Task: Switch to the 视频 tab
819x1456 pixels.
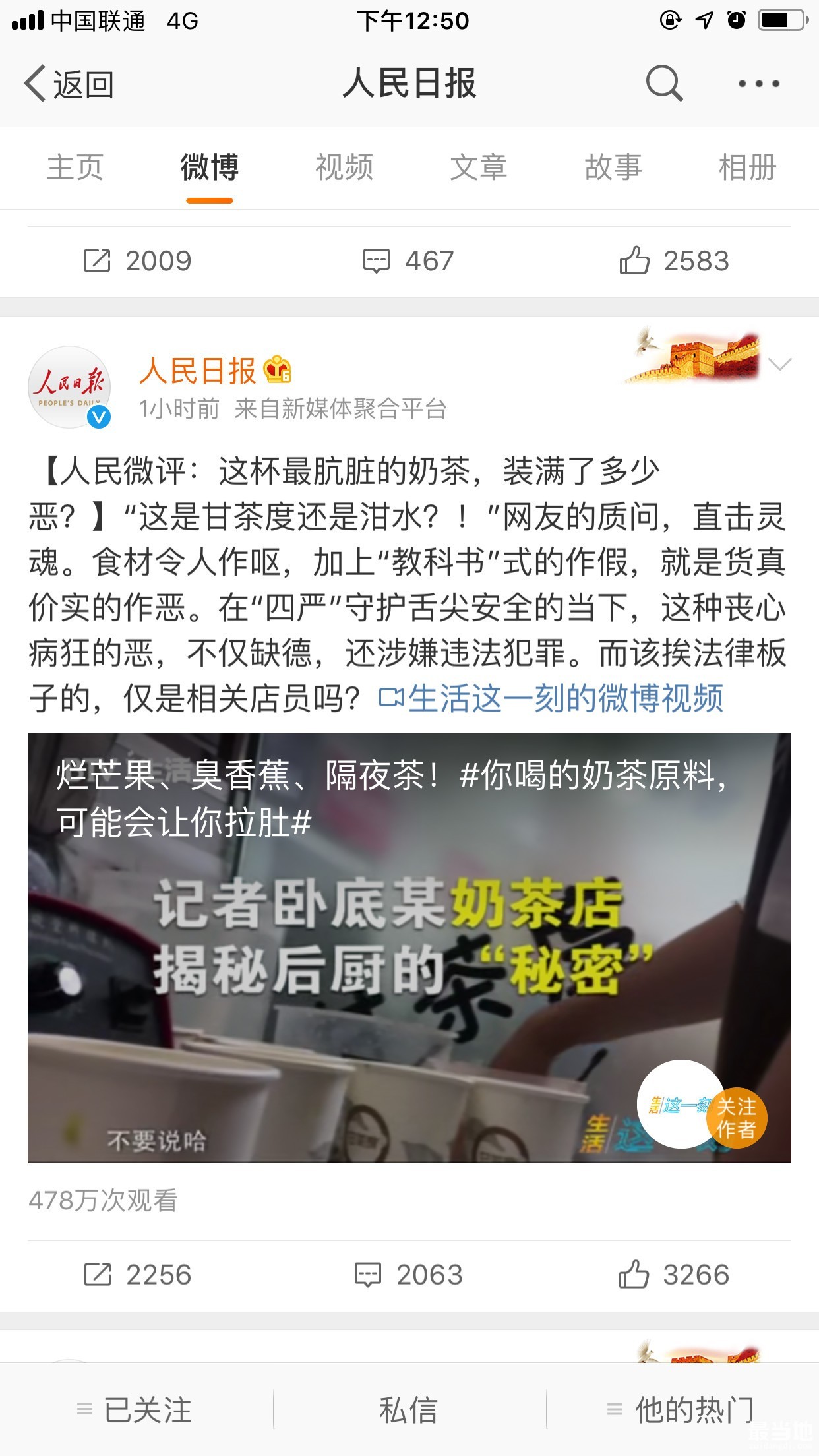Action: [344, 167]
